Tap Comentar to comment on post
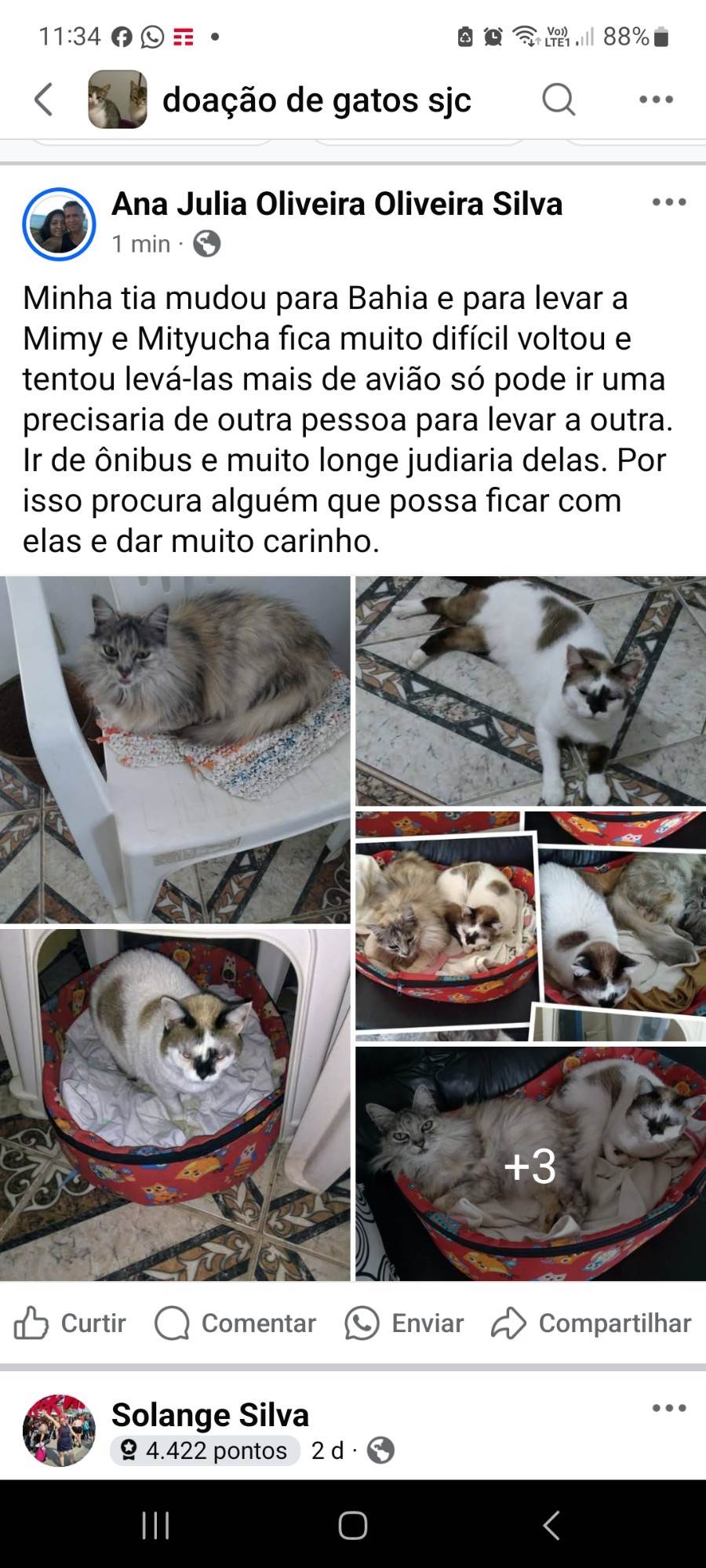This screenshot has width=706, height=1568. click(235, 1323)
